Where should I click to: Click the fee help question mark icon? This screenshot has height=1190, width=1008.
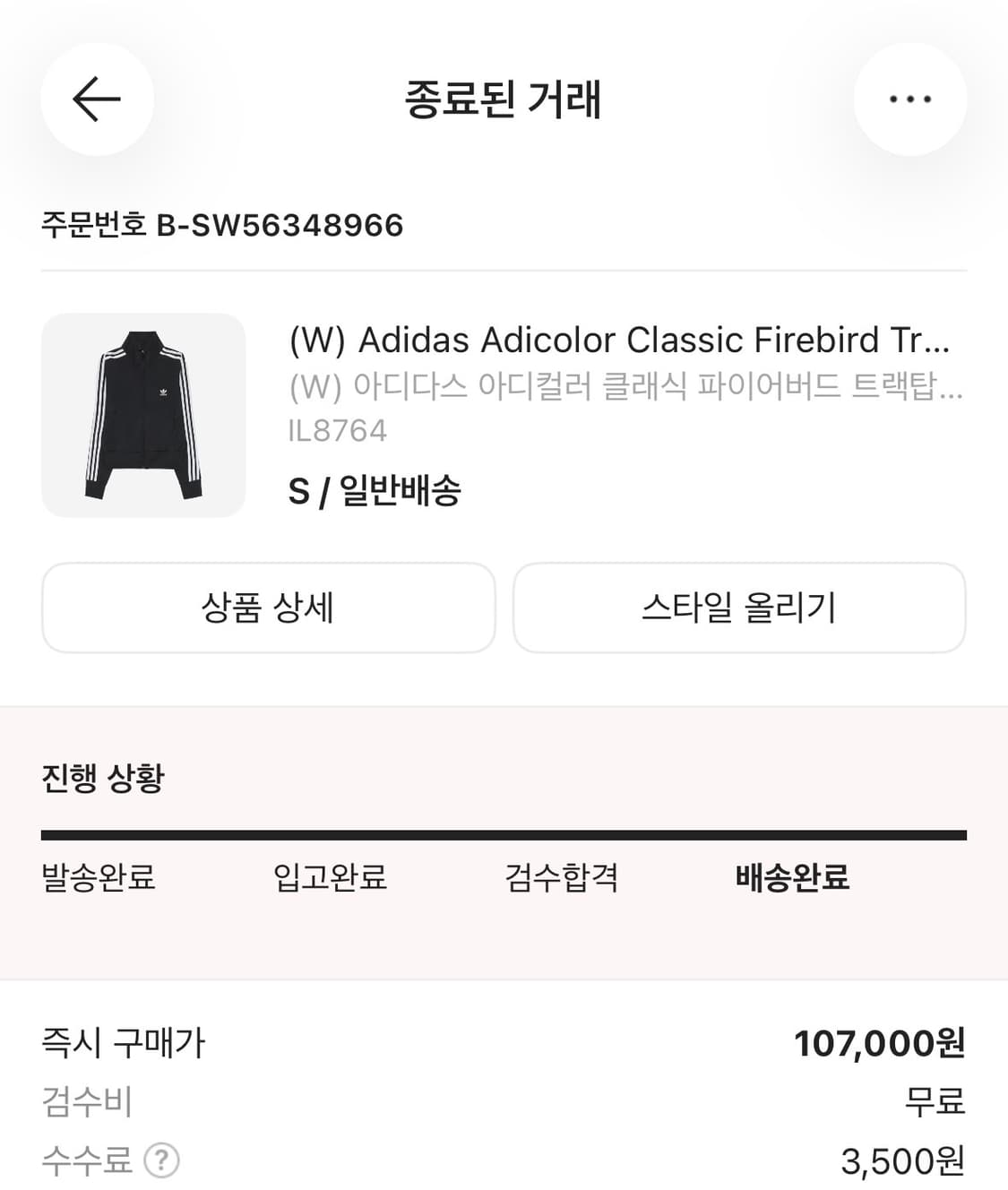click(x=161, y=1160)
